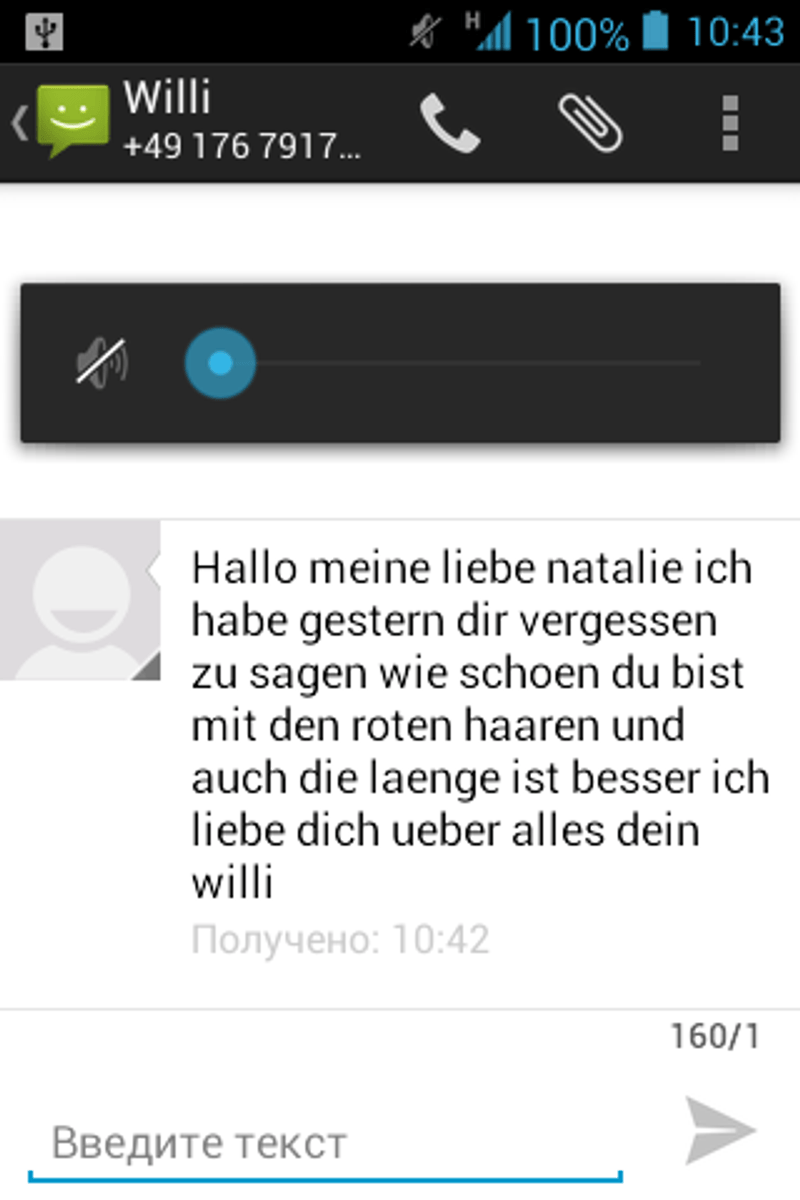This screenshot has height=1200, width=800.
Task: Open the overflow menu
Action: pos(730,123)
